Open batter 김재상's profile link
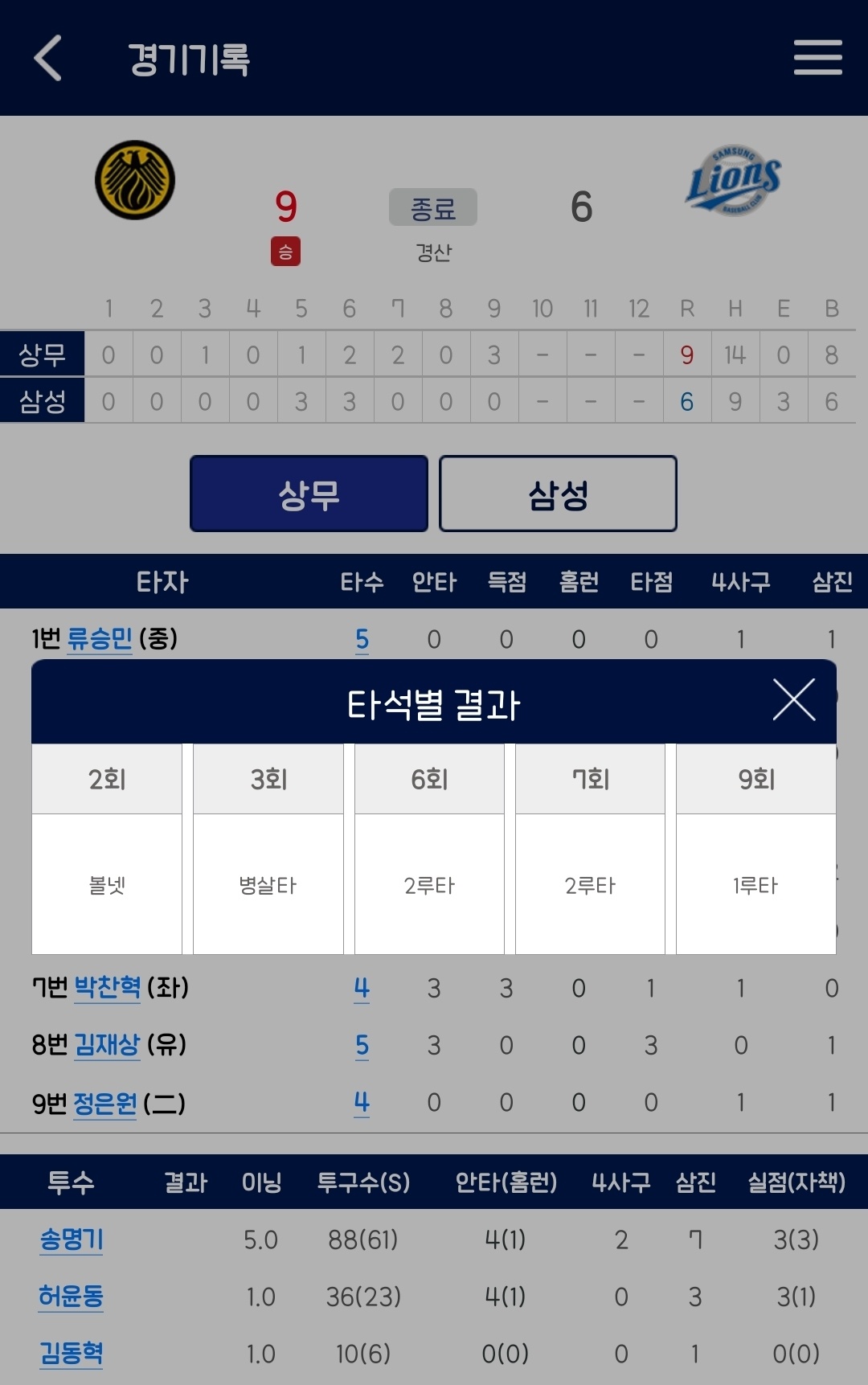Screen dimensions: 868x1385 107,1045
